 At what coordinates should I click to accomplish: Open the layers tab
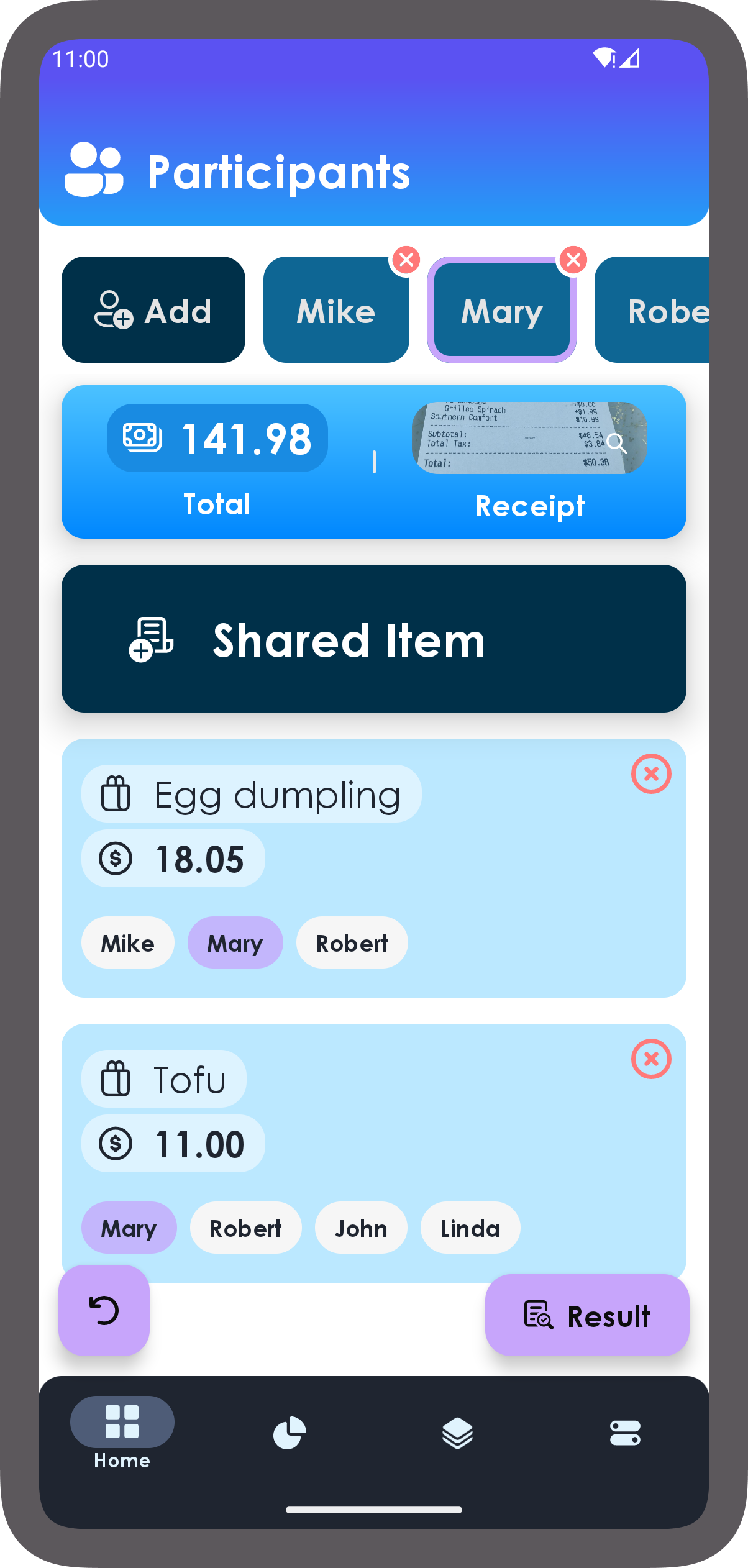click(x=457, y=1433)
